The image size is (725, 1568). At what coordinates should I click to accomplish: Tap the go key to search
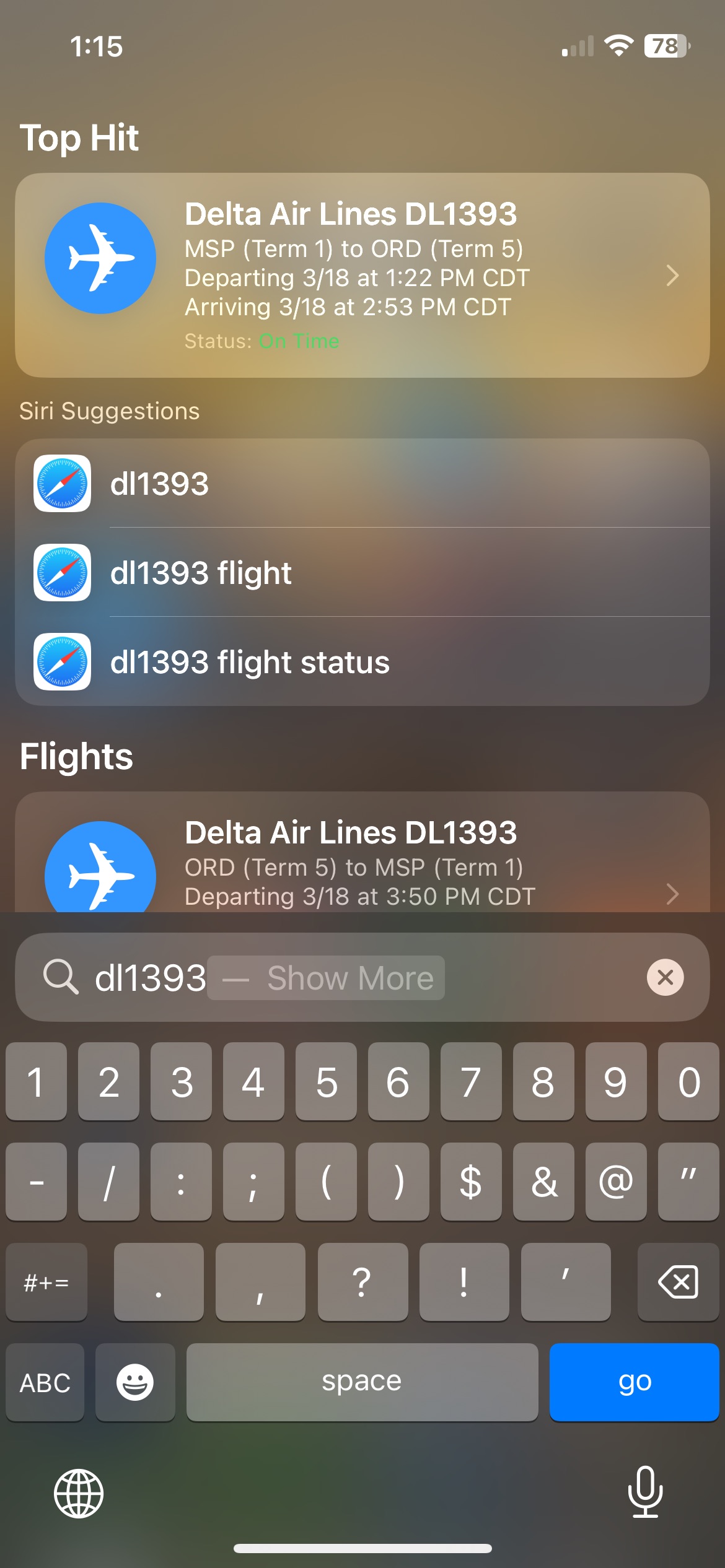coord(634,1382)
